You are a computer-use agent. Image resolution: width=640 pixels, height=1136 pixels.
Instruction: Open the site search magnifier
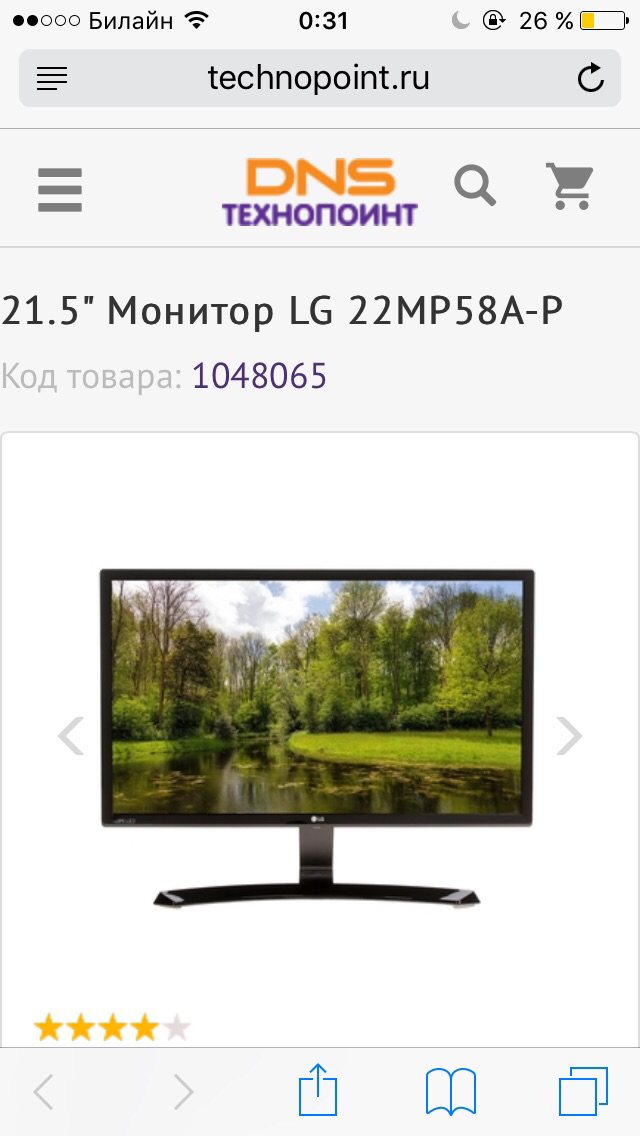point(475,186)
